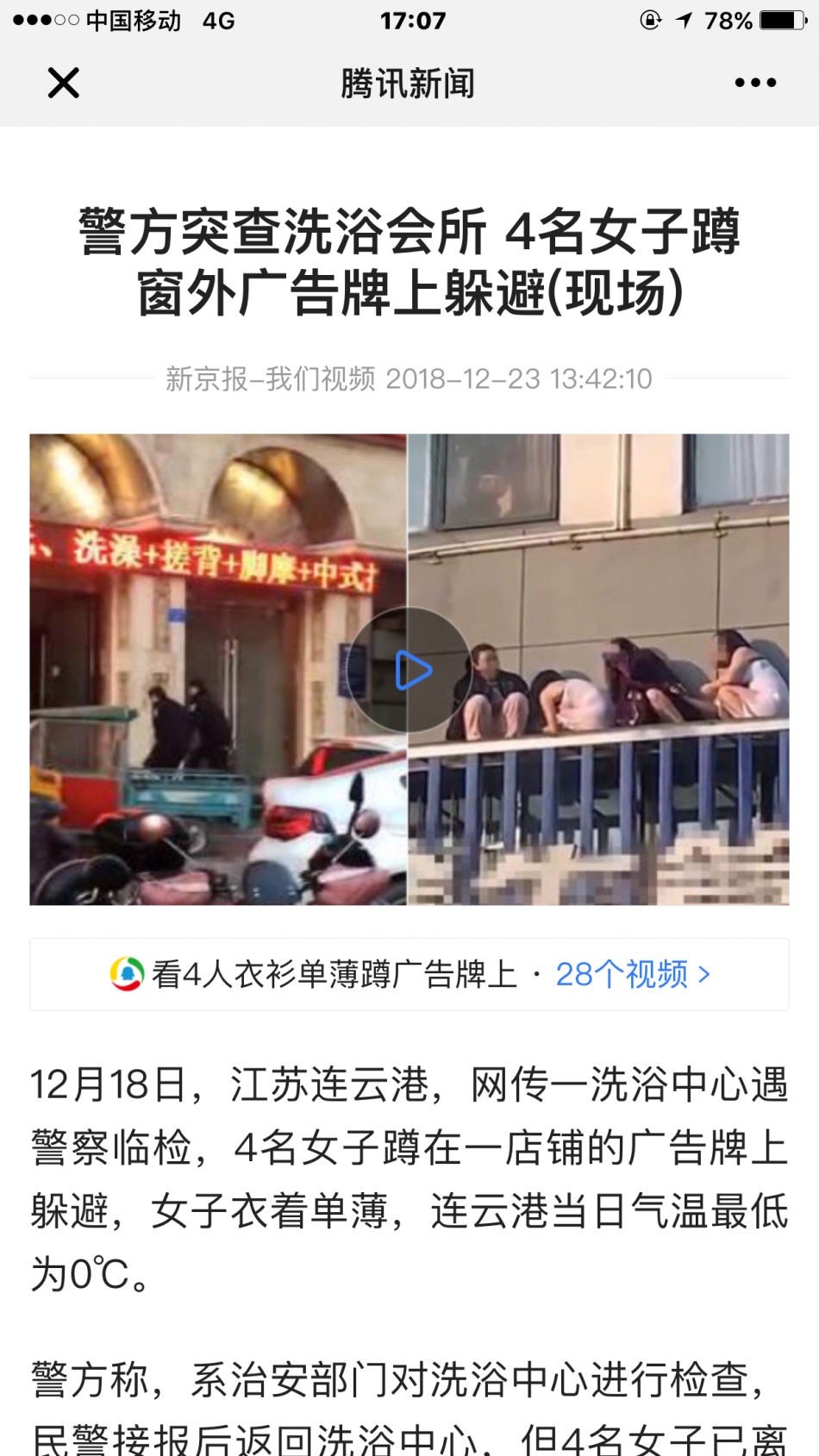
Task: Open the 28个视频 collection link
Action: click(632, 974)
